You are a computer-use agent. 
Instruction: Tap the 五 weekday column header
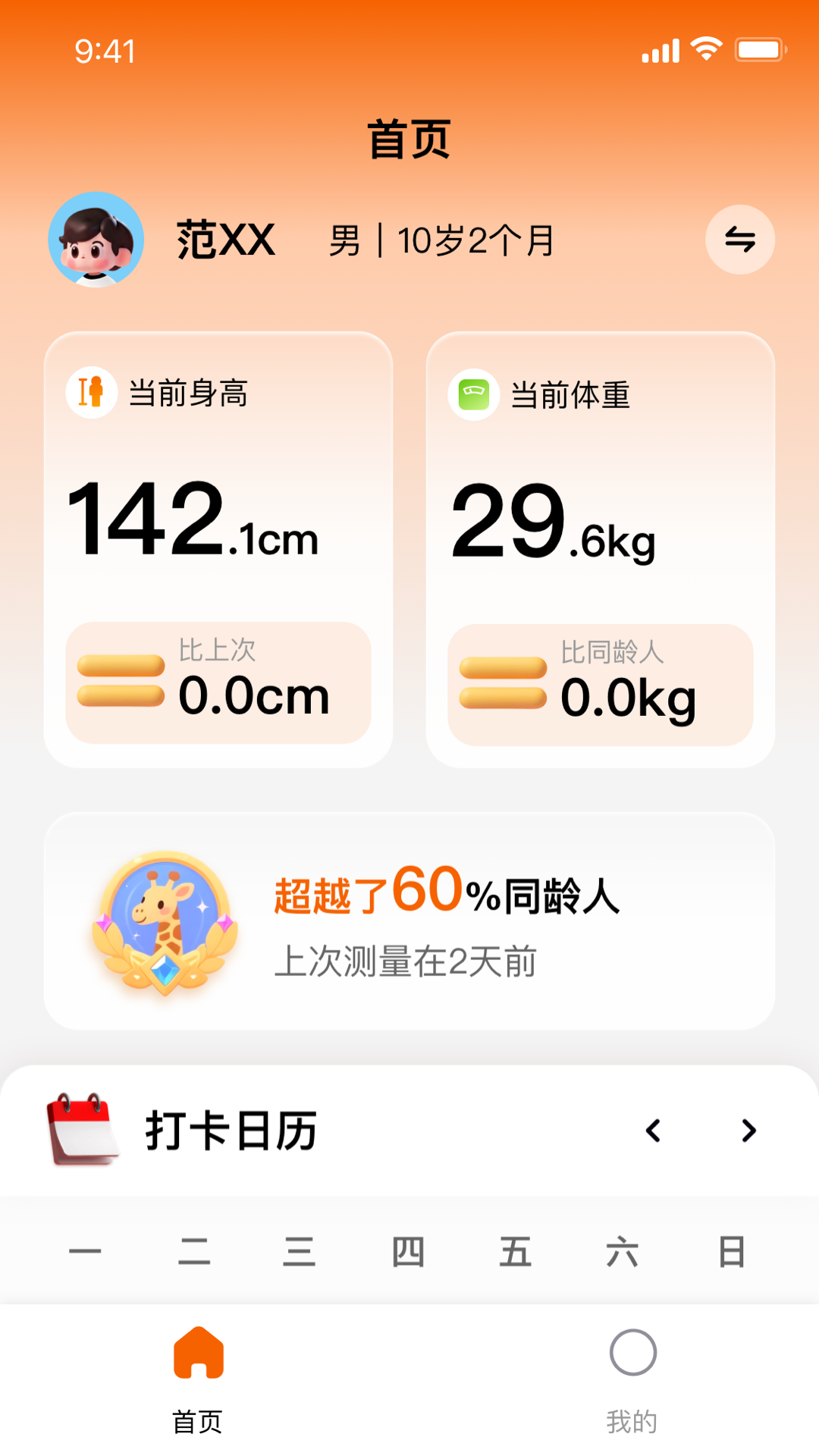point(517,1251)
